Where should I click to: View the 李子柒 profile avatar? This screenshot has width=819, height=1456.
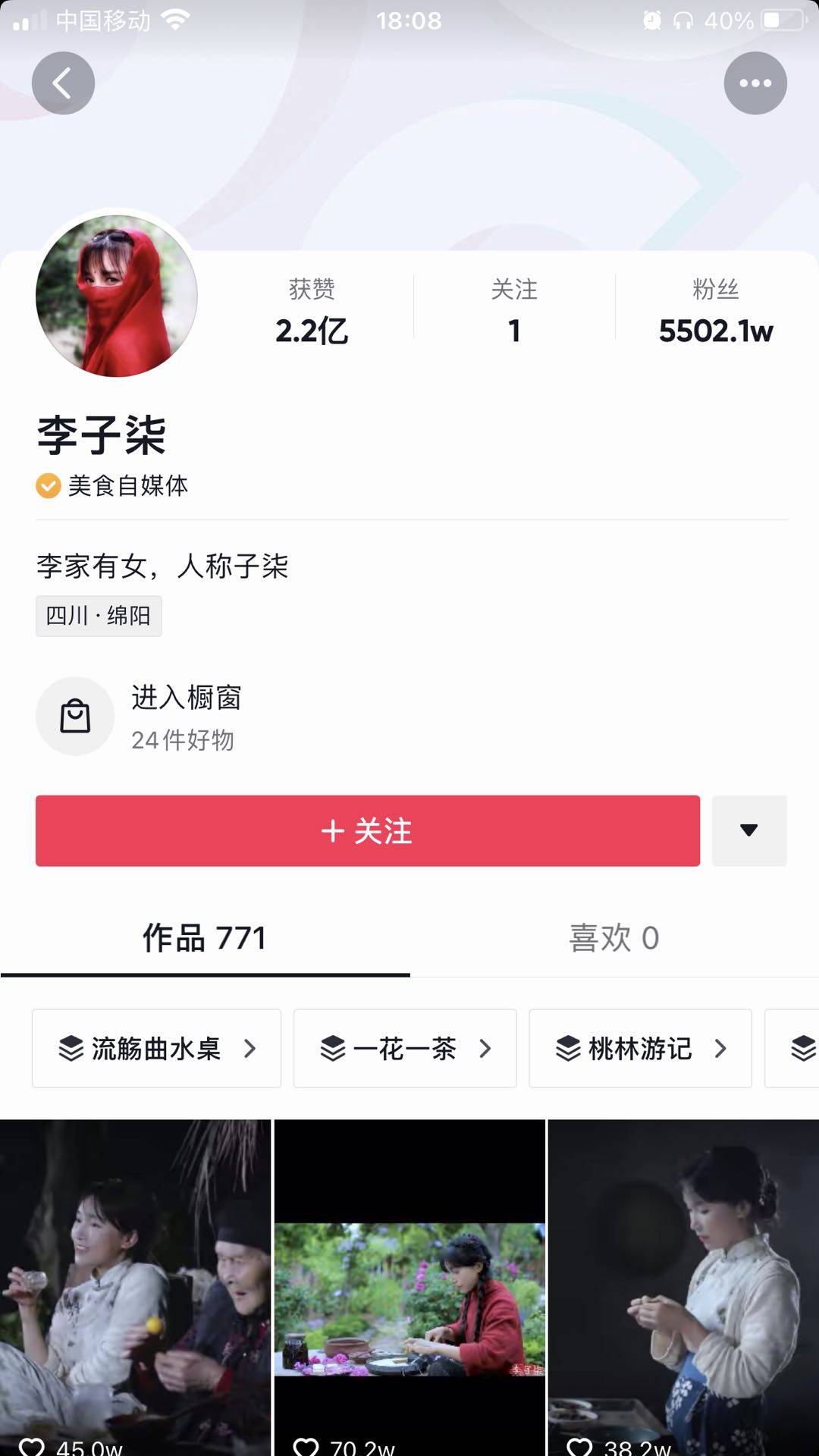tap(117, 296)
